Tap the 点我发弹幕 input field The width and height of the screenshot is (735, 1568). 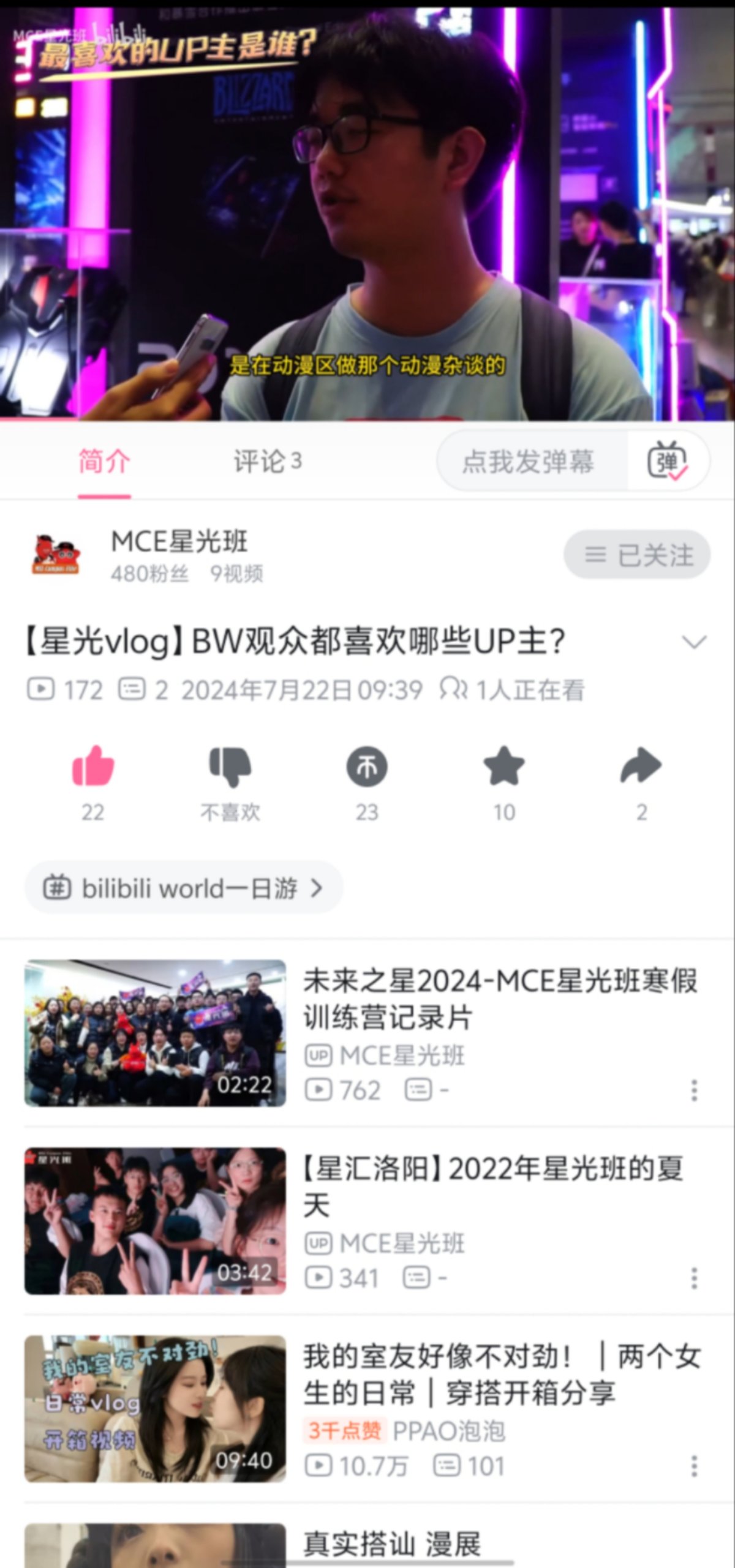tap(528, 461)
